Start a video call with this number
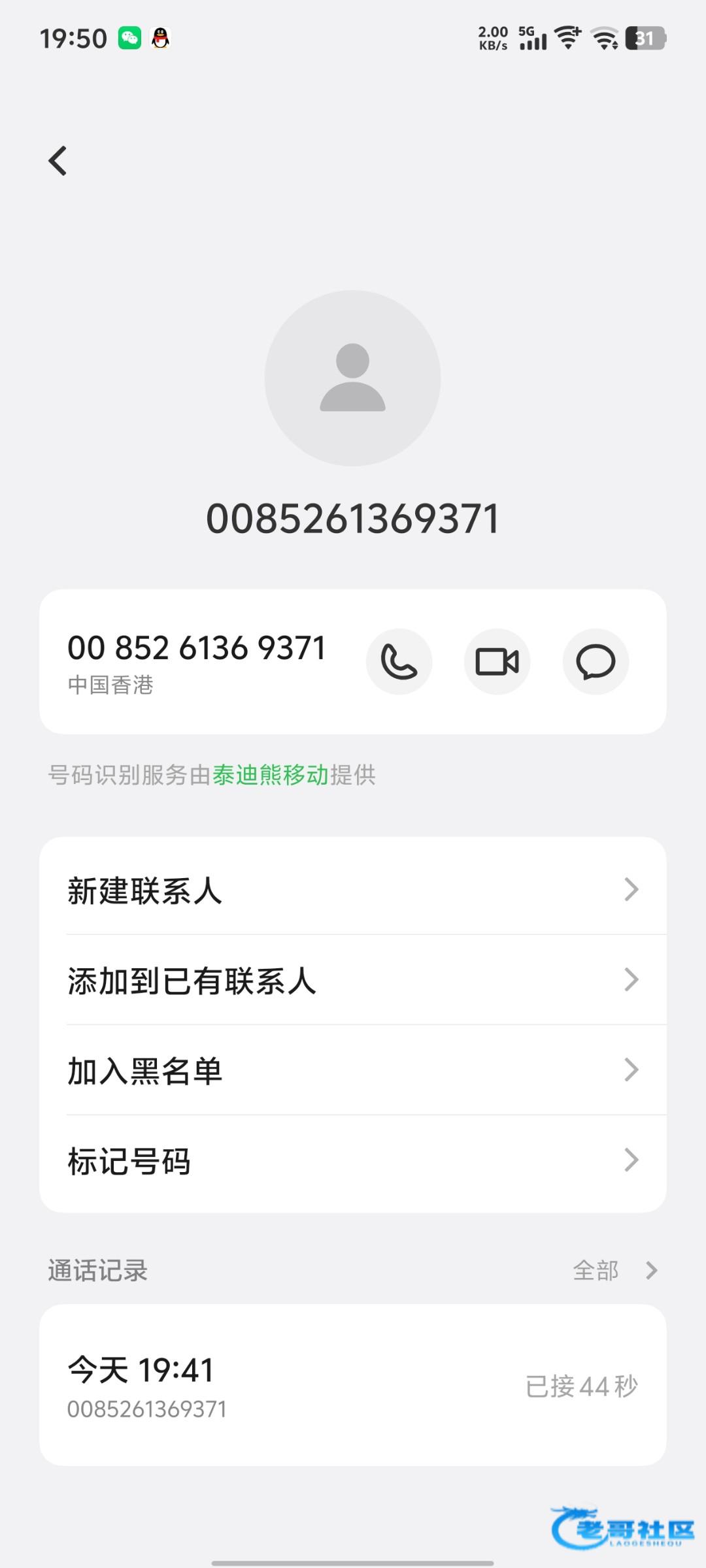The image size is (706, 1568). coord(497,661)
